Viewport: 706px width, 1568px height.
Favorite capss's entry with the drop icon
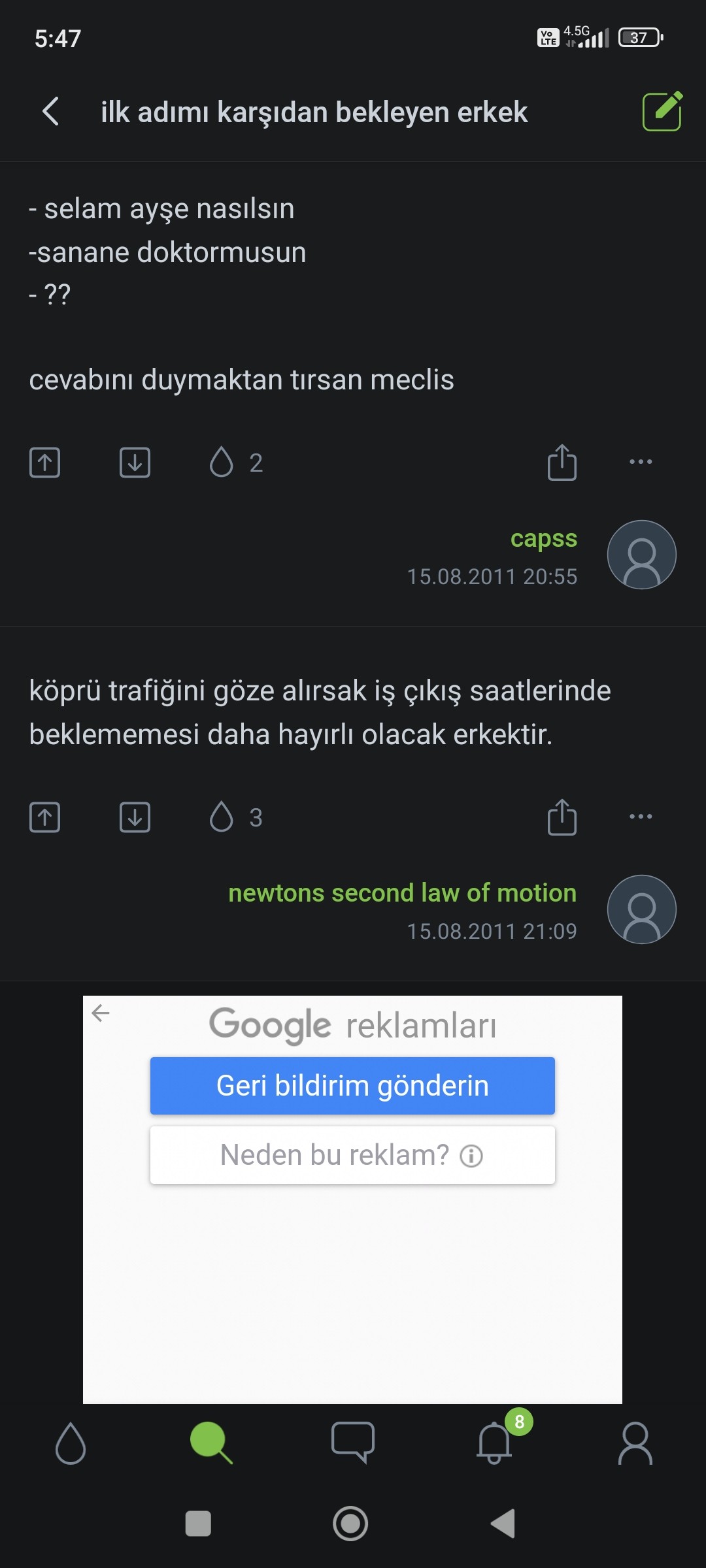(x=221, y=462)
